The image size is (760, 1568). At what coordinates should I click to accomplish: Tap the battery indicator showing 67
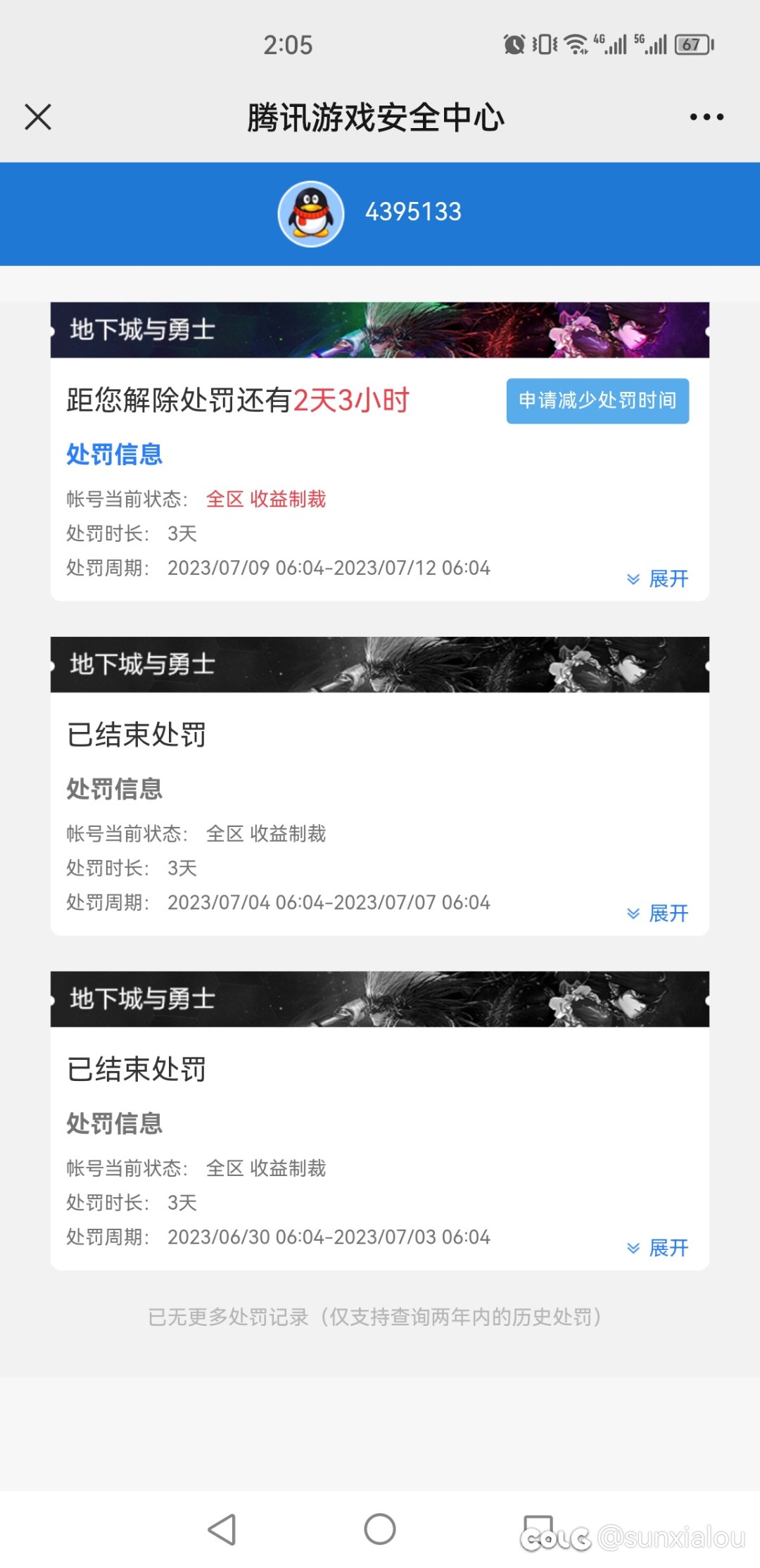click(x=692, y=44)
